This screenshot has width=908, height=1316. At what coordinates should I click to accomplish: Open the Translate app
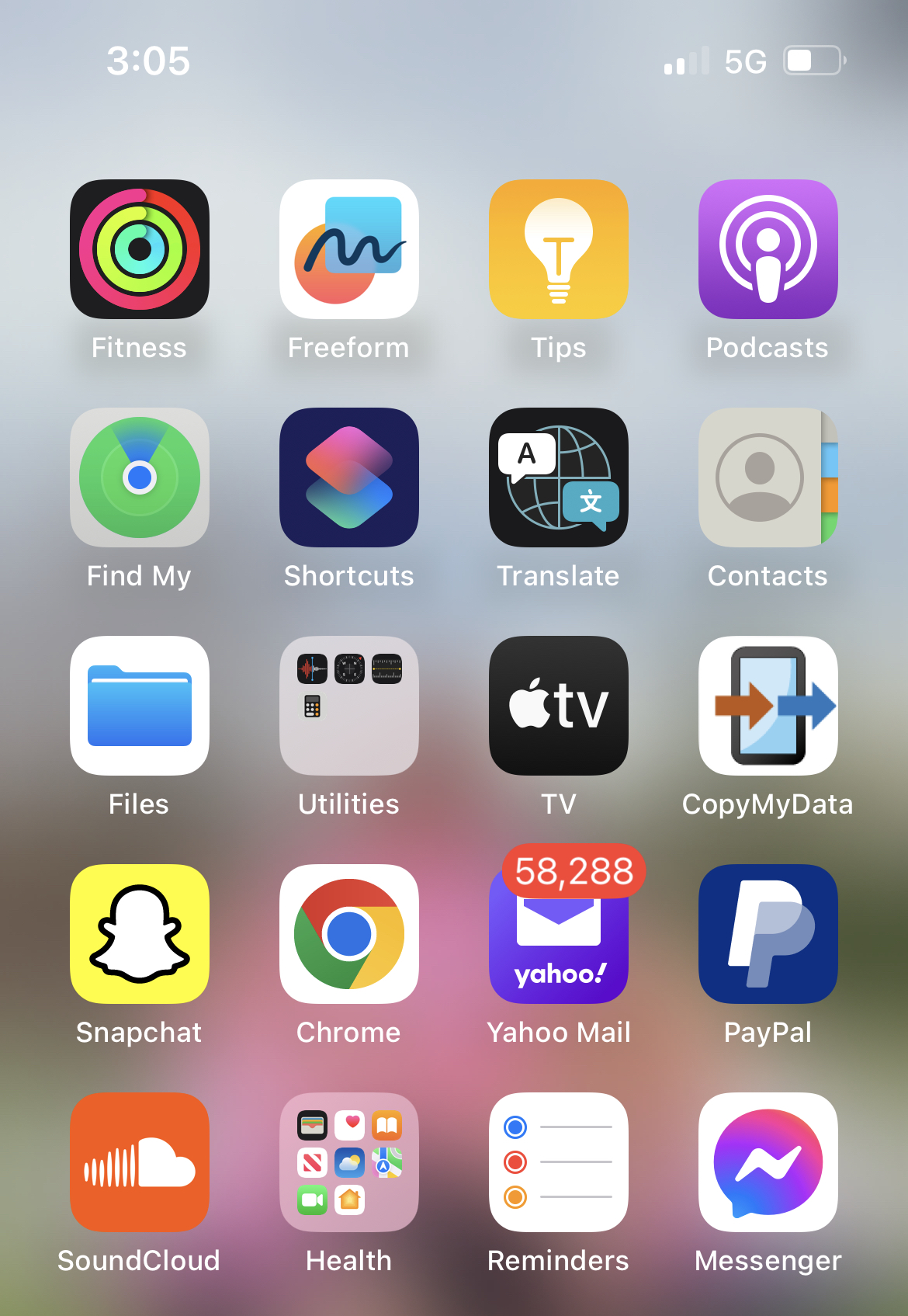(559, 477)
